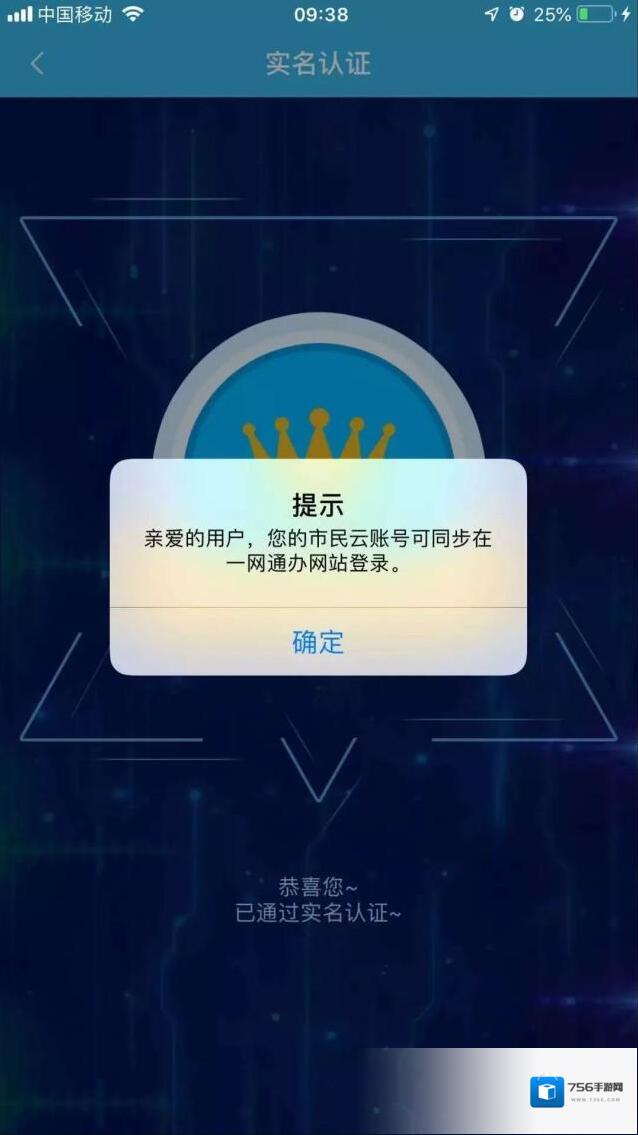The width and height of the screenshot is (638, 1135).
Task: Go back from 实名认证 page
Action: 37,64
